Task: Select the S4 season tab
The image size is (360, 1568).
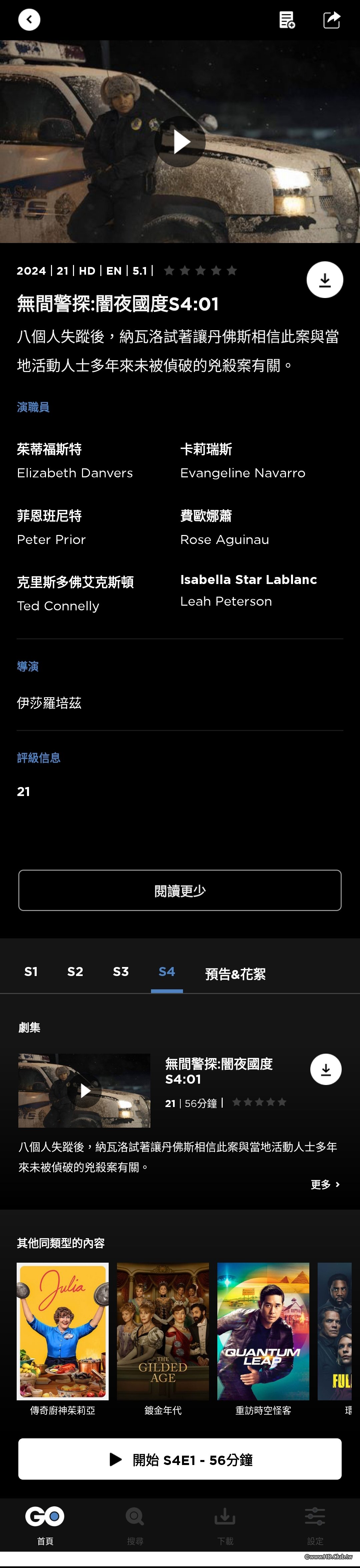Action: 167,972
